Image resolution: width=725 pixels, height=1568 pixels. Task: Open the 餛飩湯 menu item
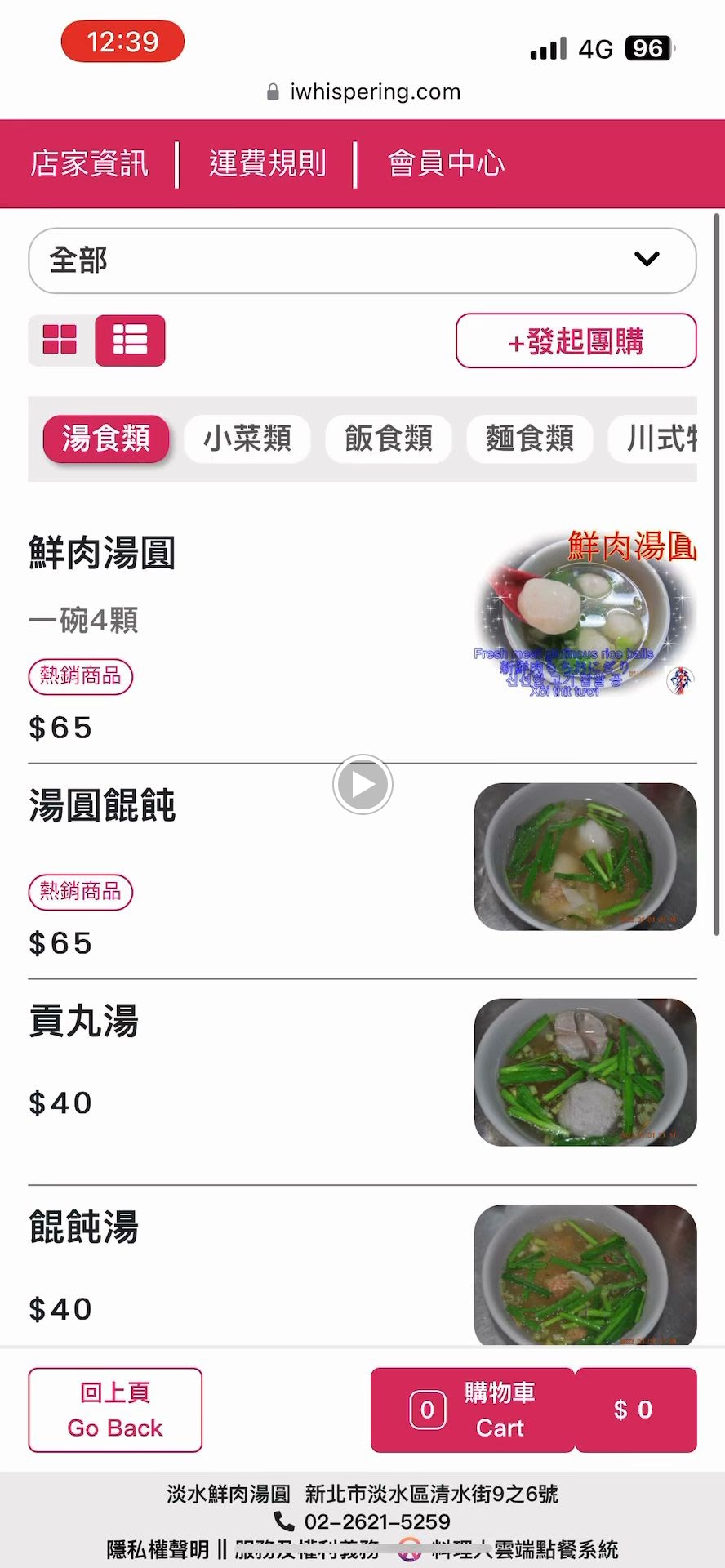[84, 1227]
